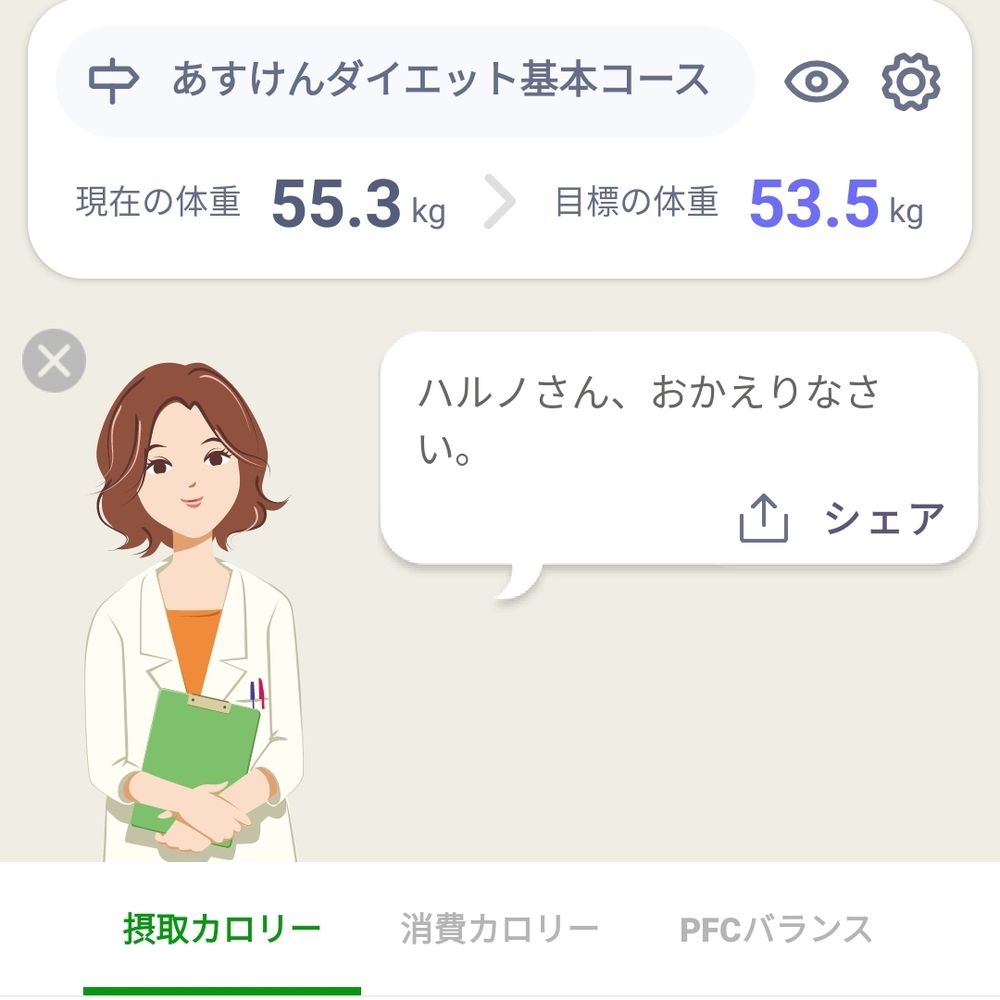The image size is (1000, 1000).
Task: Dismiss the advisor character with the X
Action: (x=54, y=360)
